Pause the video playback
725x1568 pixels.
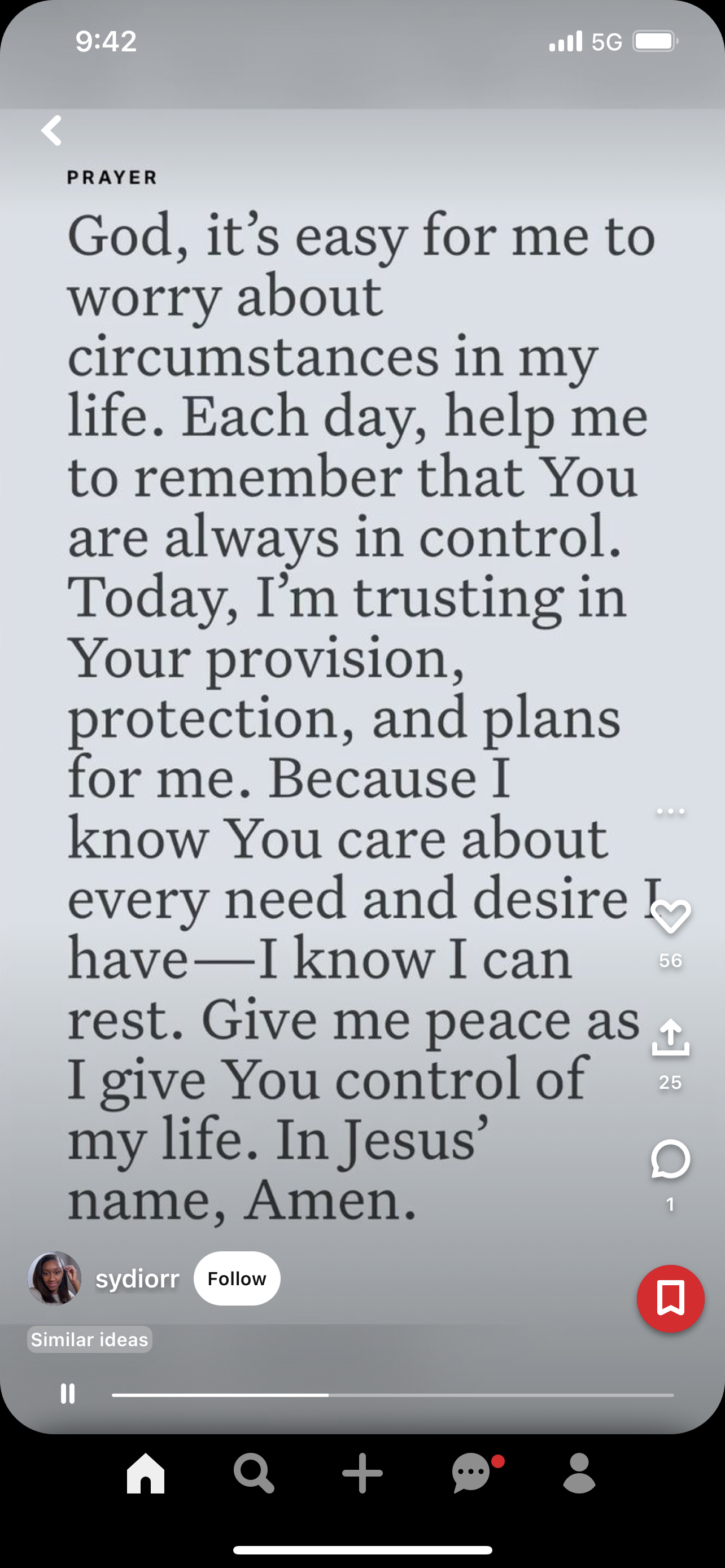(68, 1393)
